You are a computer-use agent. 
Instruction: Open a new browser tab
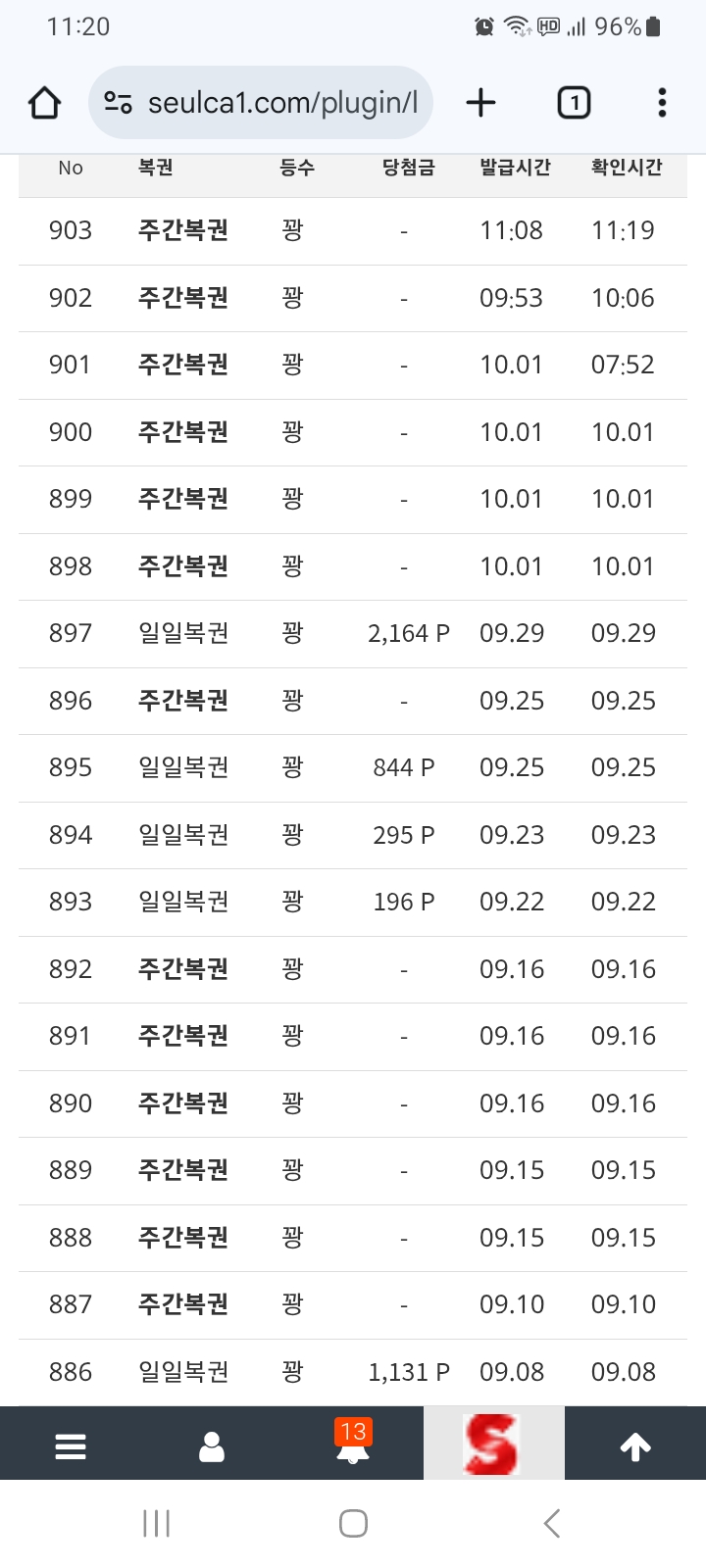(x=480, y=103)
